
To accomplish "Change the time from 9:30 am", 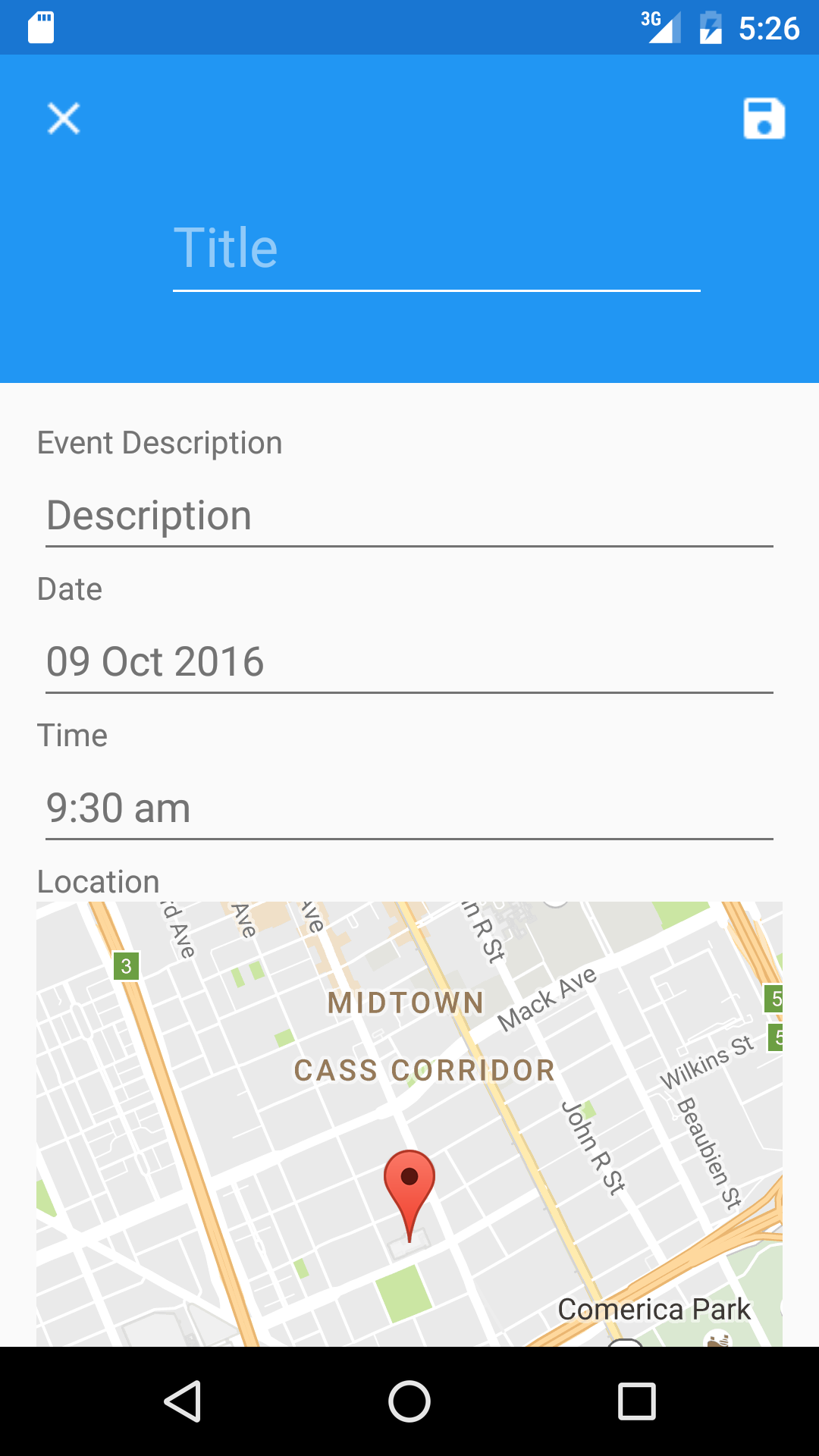I will click(409, 808).
